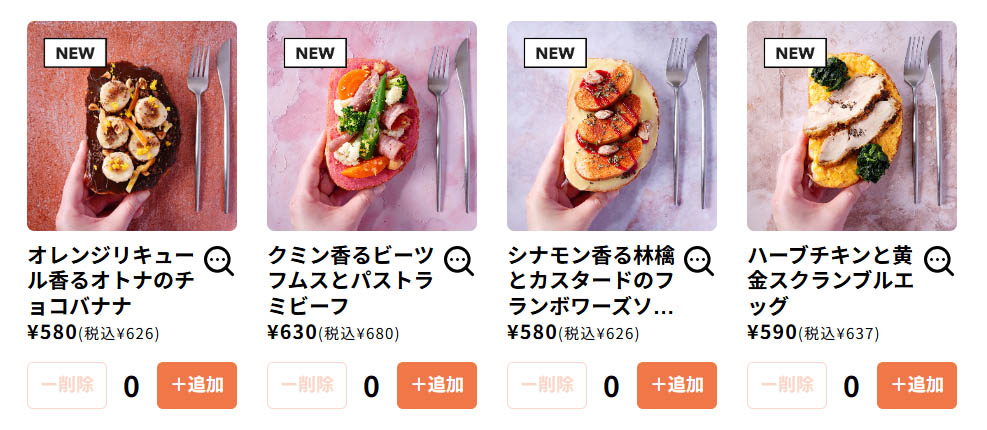Add ハーブチキンと黄金スクランブルエッグ to order
Screen dimensions: 987x430
[x=916, y=385]
